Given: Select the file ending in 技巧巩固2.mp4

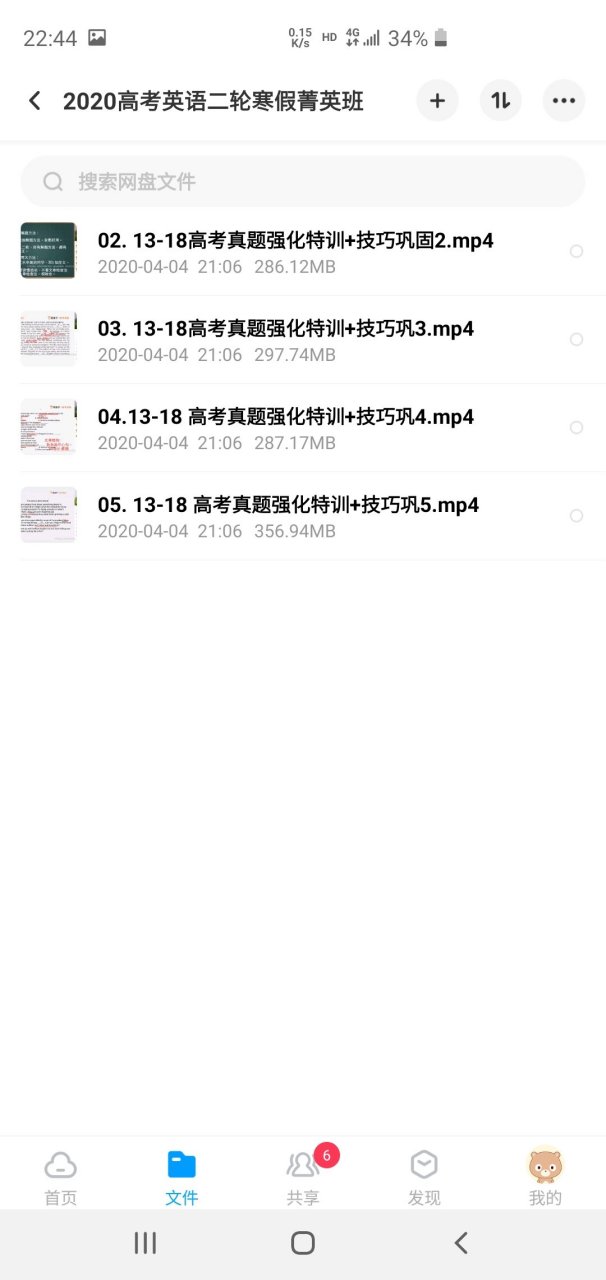Looking at the screenshot, I should click(576, 251).
